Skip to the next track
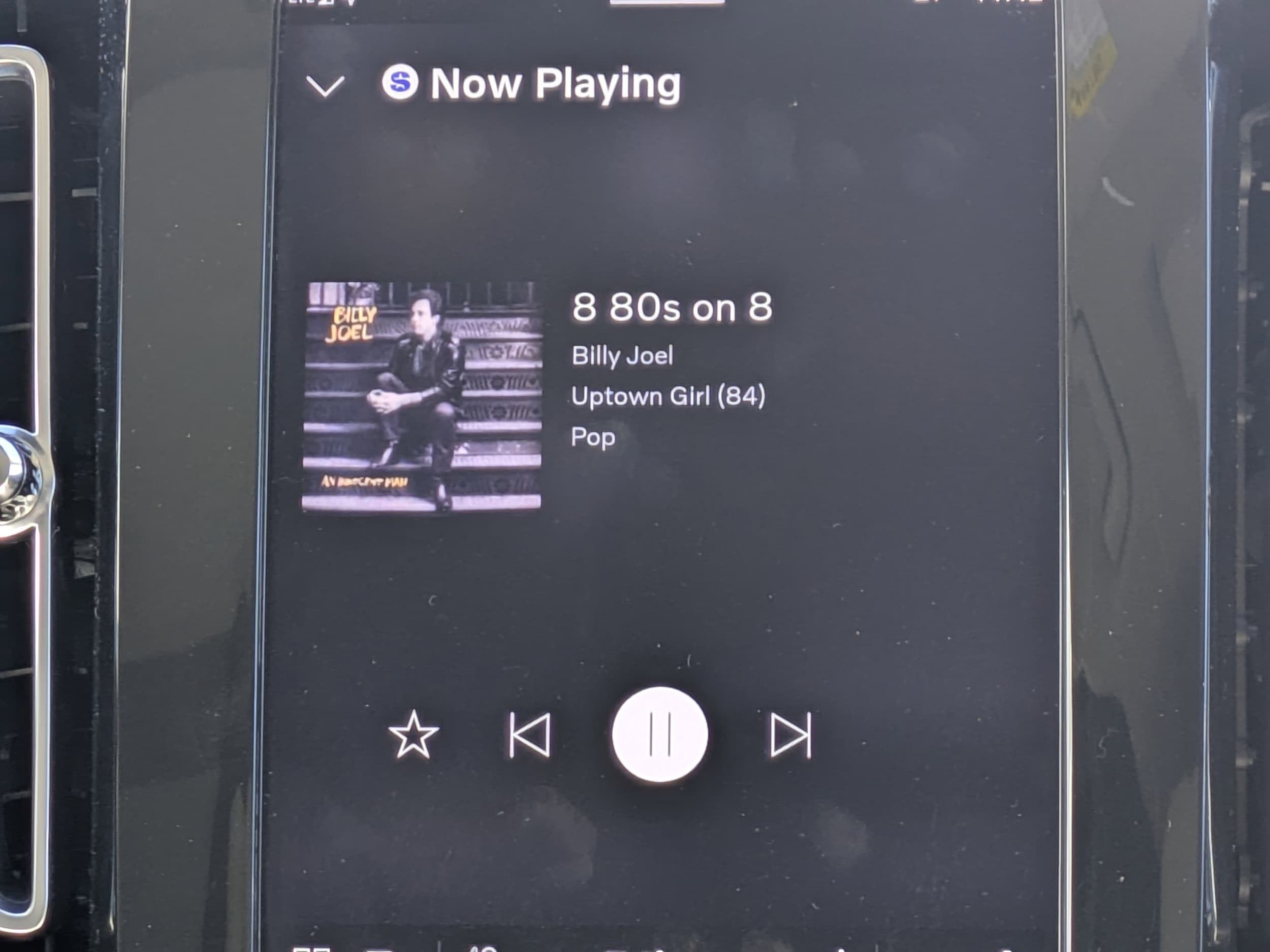Screen dimensions: 1270x952 tap(790, 735)
